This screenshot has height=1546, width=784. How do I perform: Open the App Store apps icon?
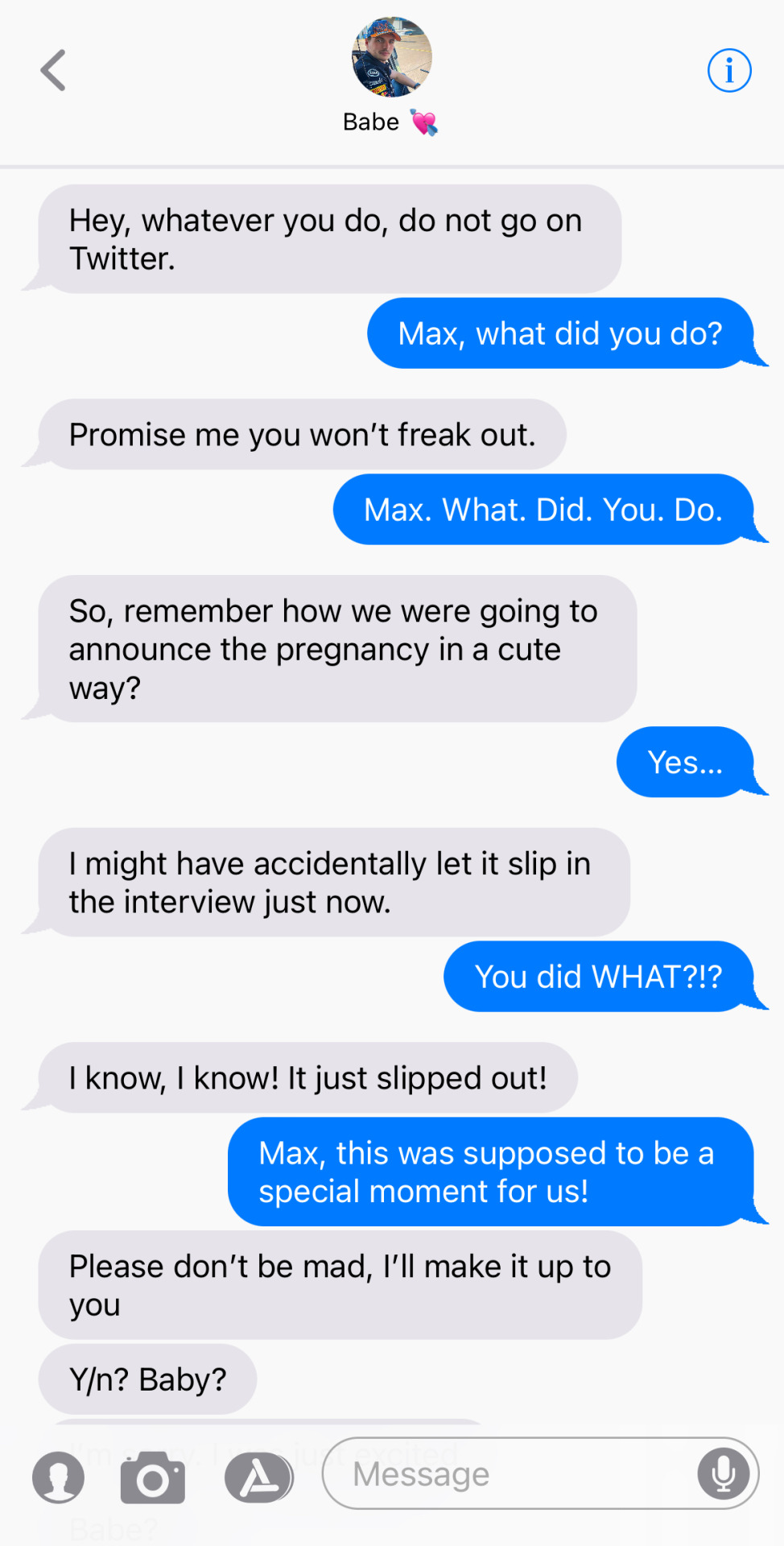coord(258,1478)
